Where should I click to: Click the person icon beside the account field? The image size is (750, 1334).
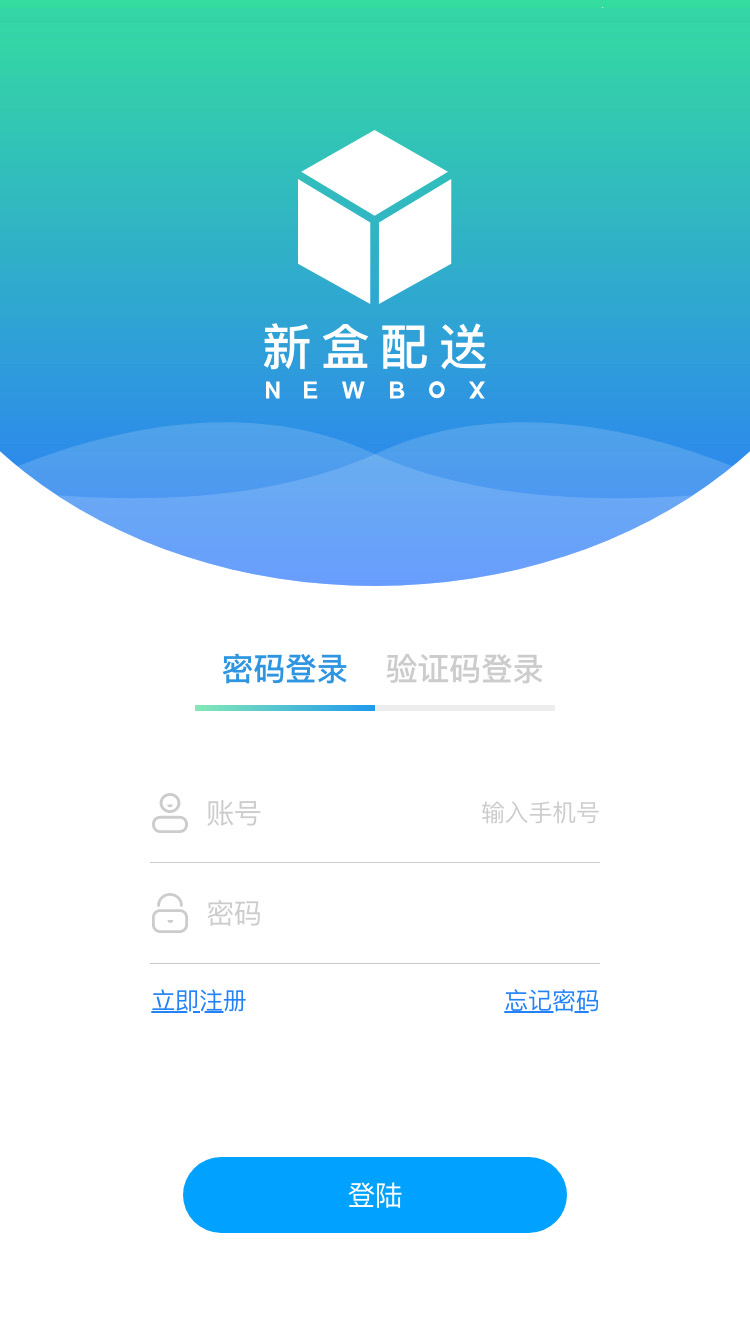coord(170,812)
